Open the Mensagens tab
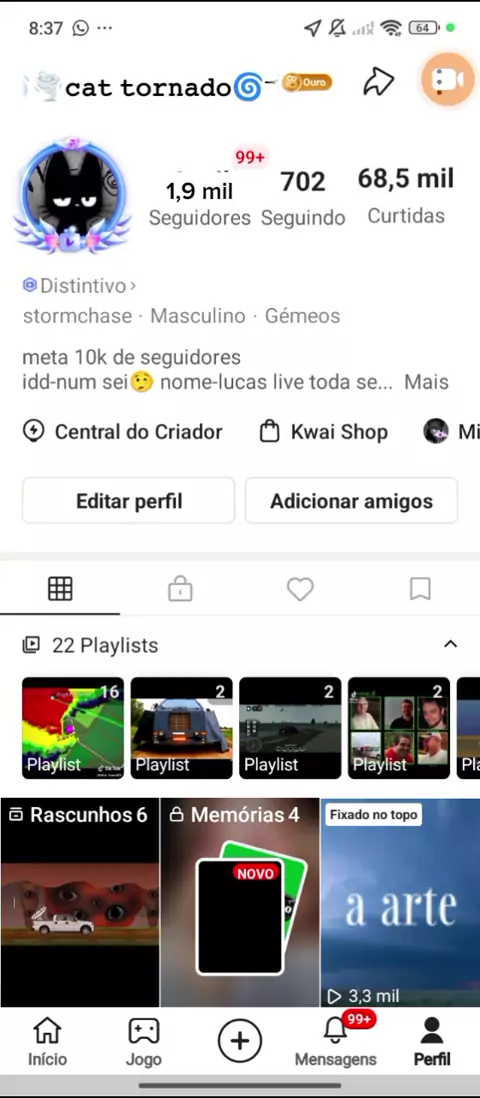Image resolution: width=480 pixels, height=1098 pixels. click(336, 1041)
